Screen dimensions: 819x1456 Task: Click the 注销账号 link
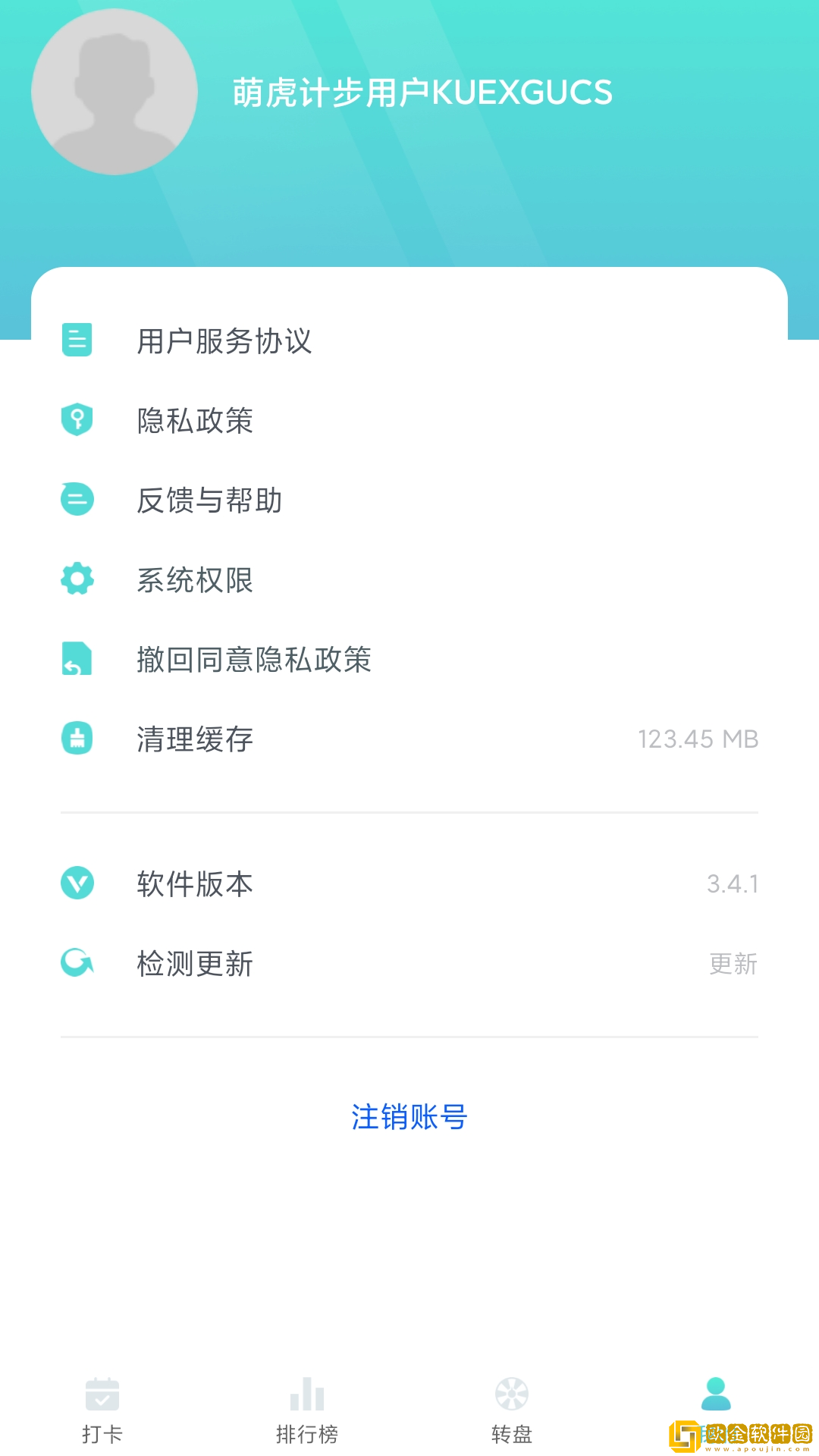click(x=409, y=1117)
